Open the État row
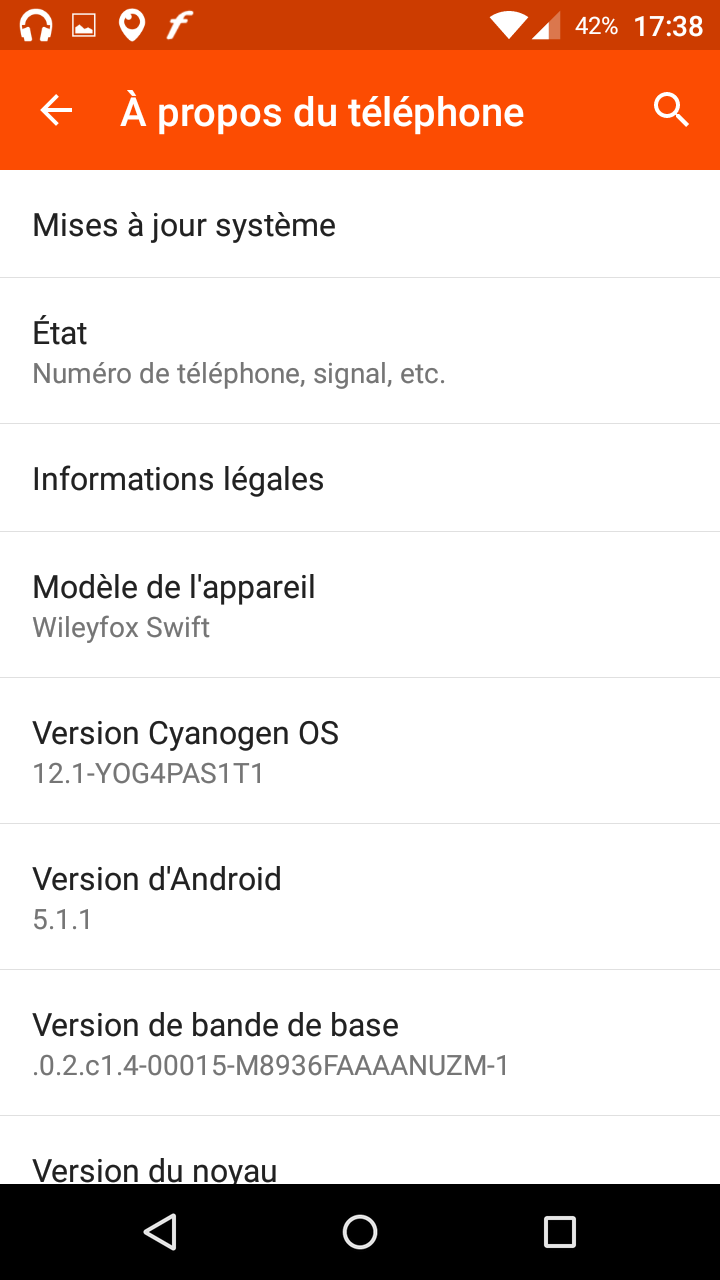The height and width of the screenshot is (1280, 720). (360, 351)
